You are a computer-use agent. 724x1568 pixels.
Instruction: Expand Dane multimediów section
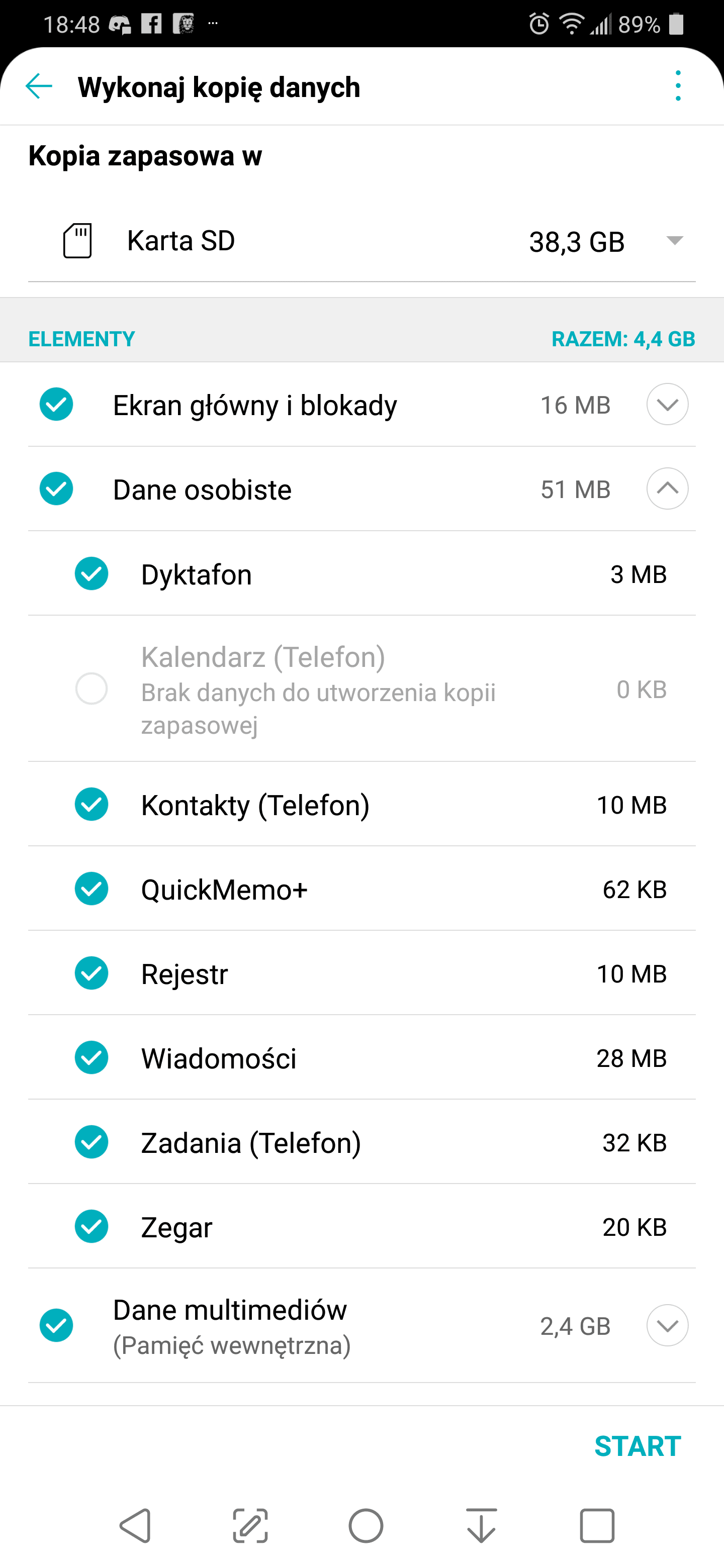pos(667,1325)
